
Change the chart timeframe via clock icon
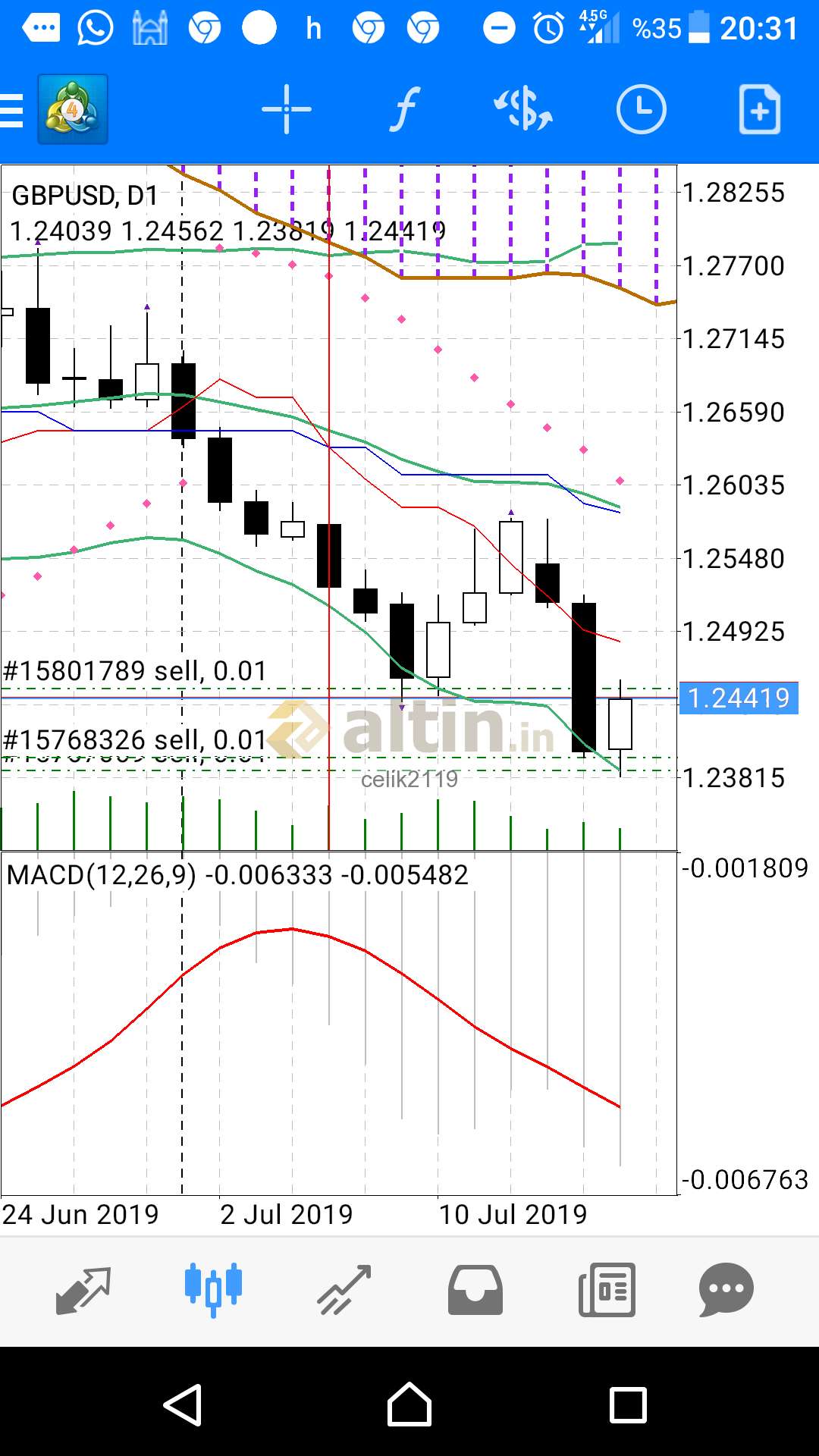pos(642,110)
